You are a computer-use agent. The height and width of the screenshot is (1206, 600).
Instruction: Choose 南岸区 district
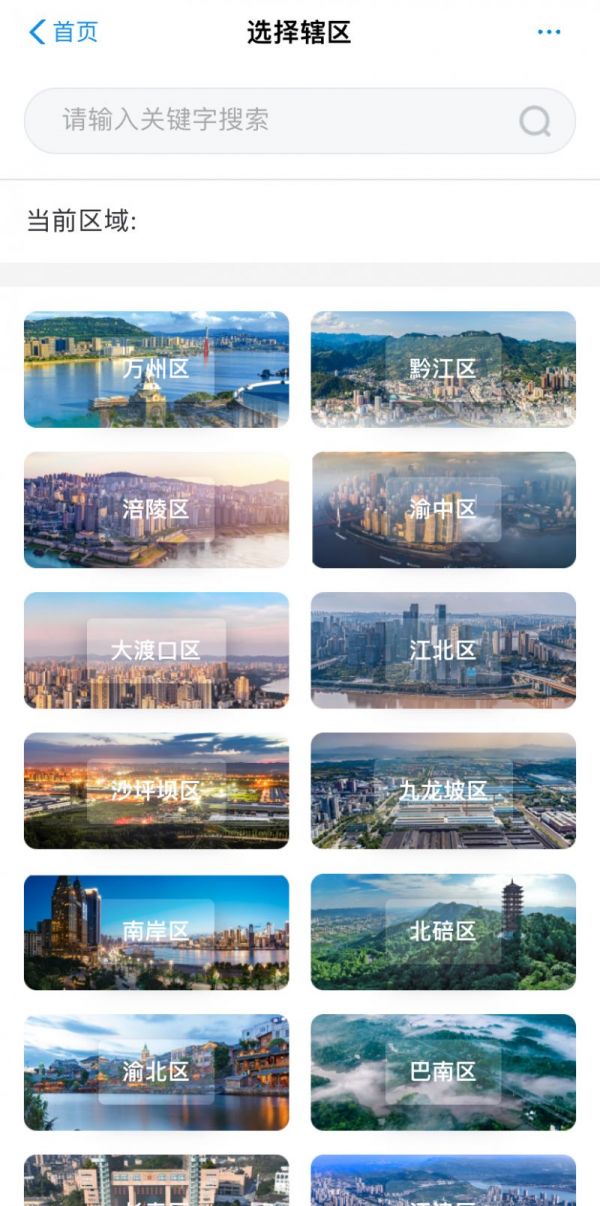coord(156,932)
